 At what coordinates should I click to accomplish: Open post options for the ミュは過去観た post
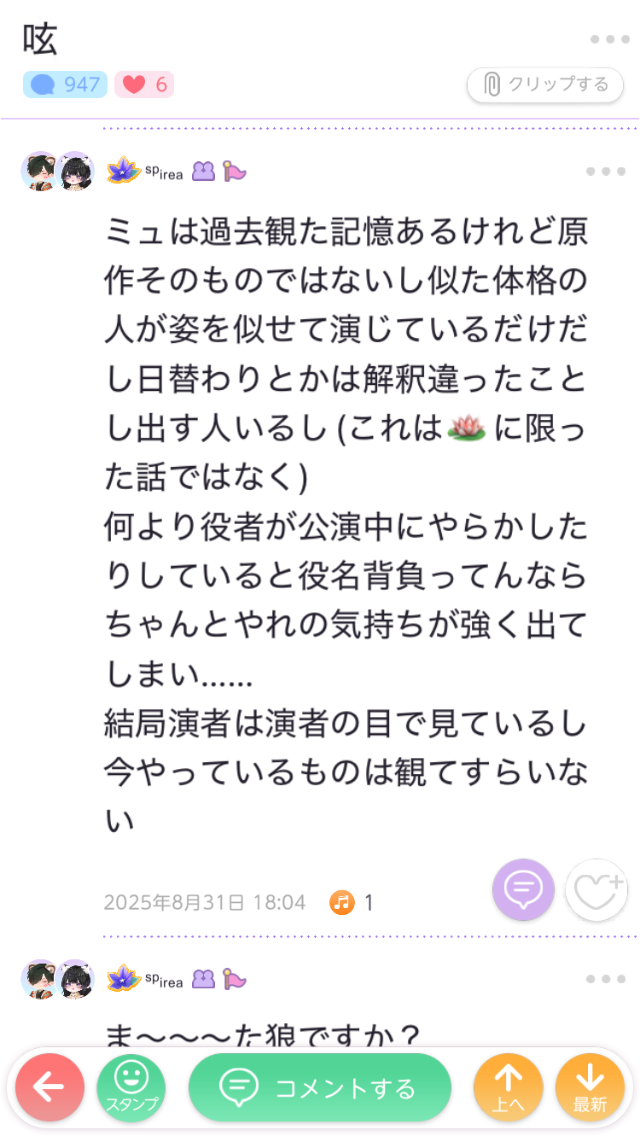(x=606, y=172)
